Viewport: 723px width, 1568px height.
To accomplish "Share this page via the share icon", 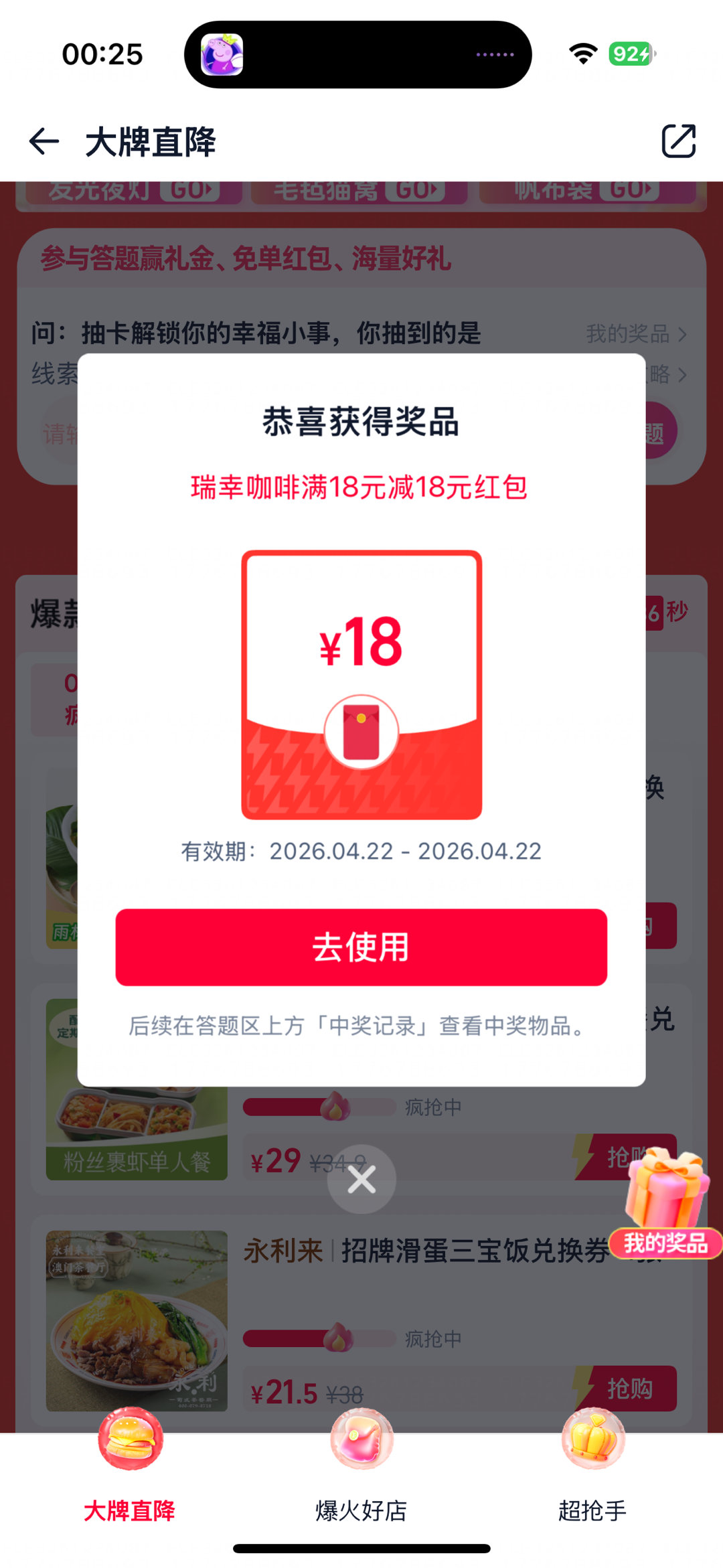I will (x=679, y=141).
